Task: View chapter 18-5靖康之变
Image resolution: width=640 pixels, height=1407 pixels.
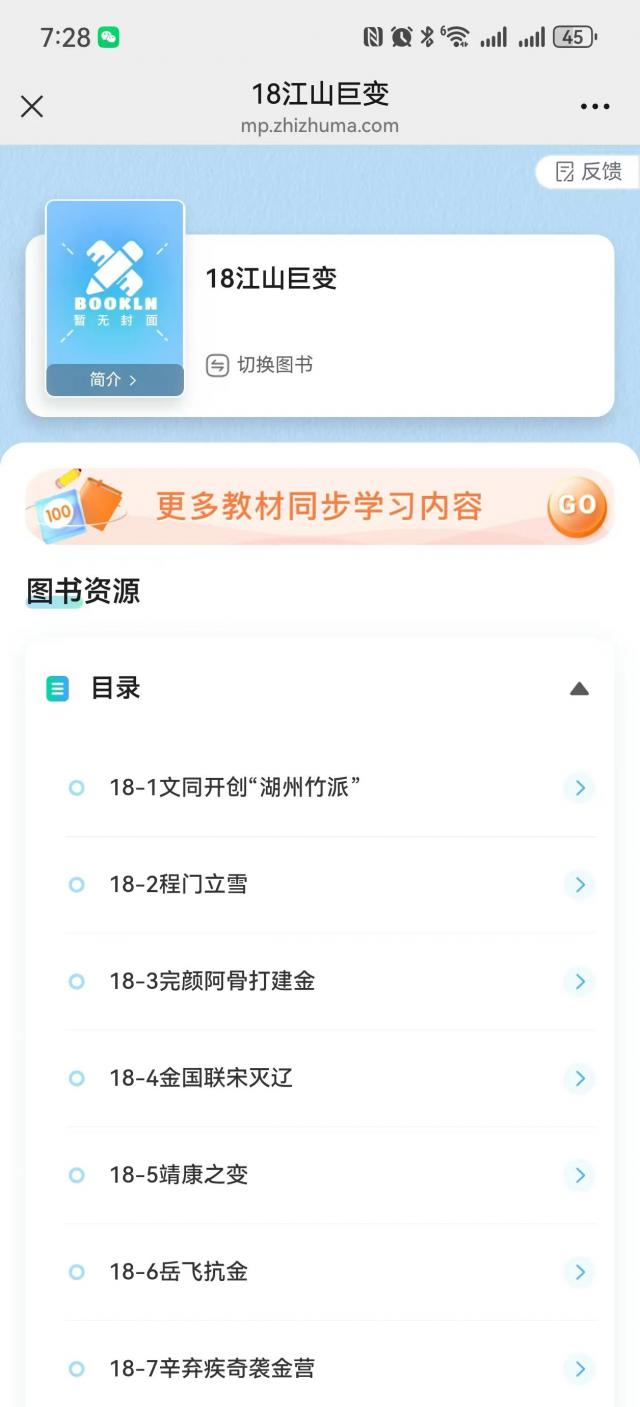Action: point(330,1175)
